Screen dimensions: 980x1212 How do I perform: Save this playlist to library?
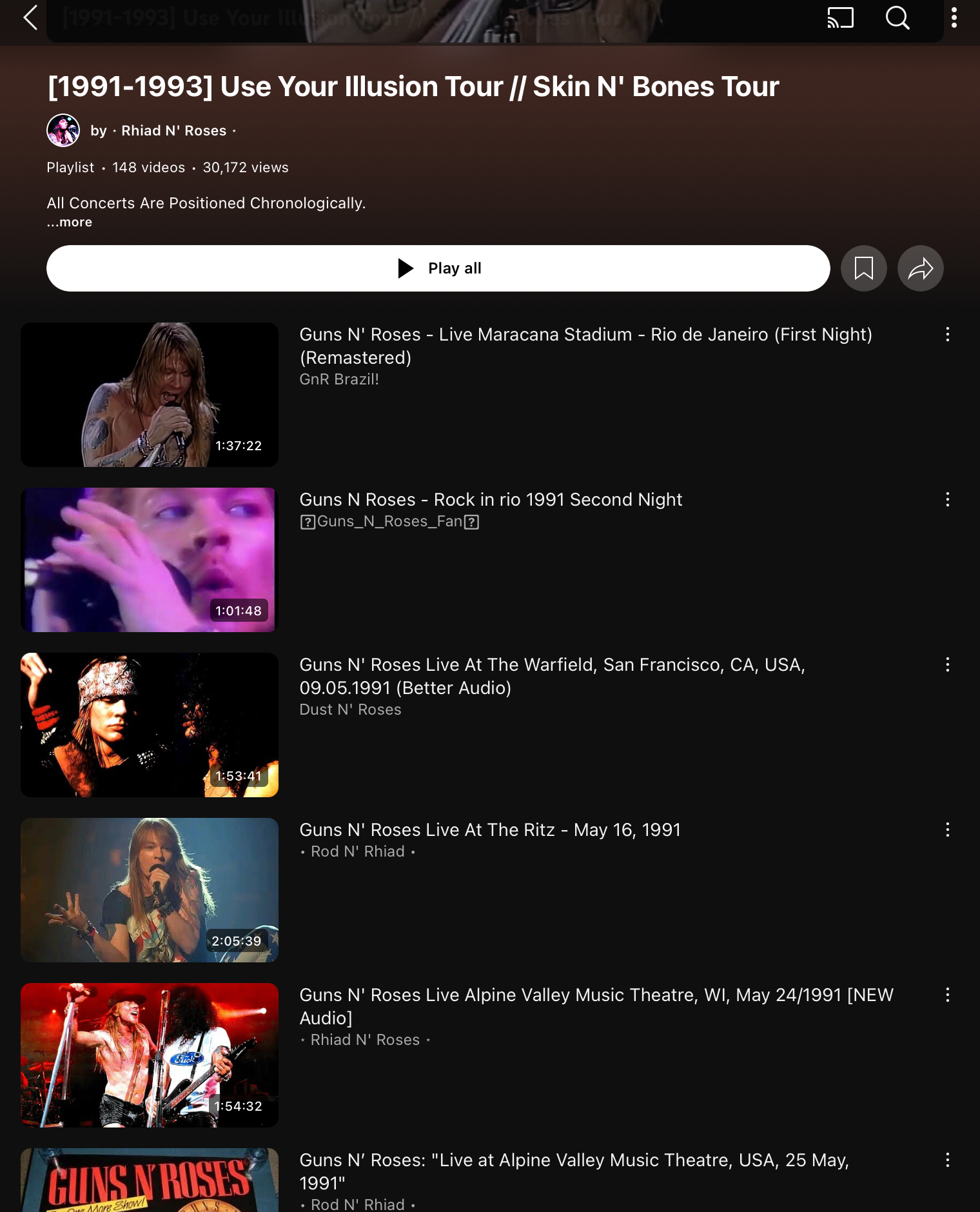tap(863, 268)
